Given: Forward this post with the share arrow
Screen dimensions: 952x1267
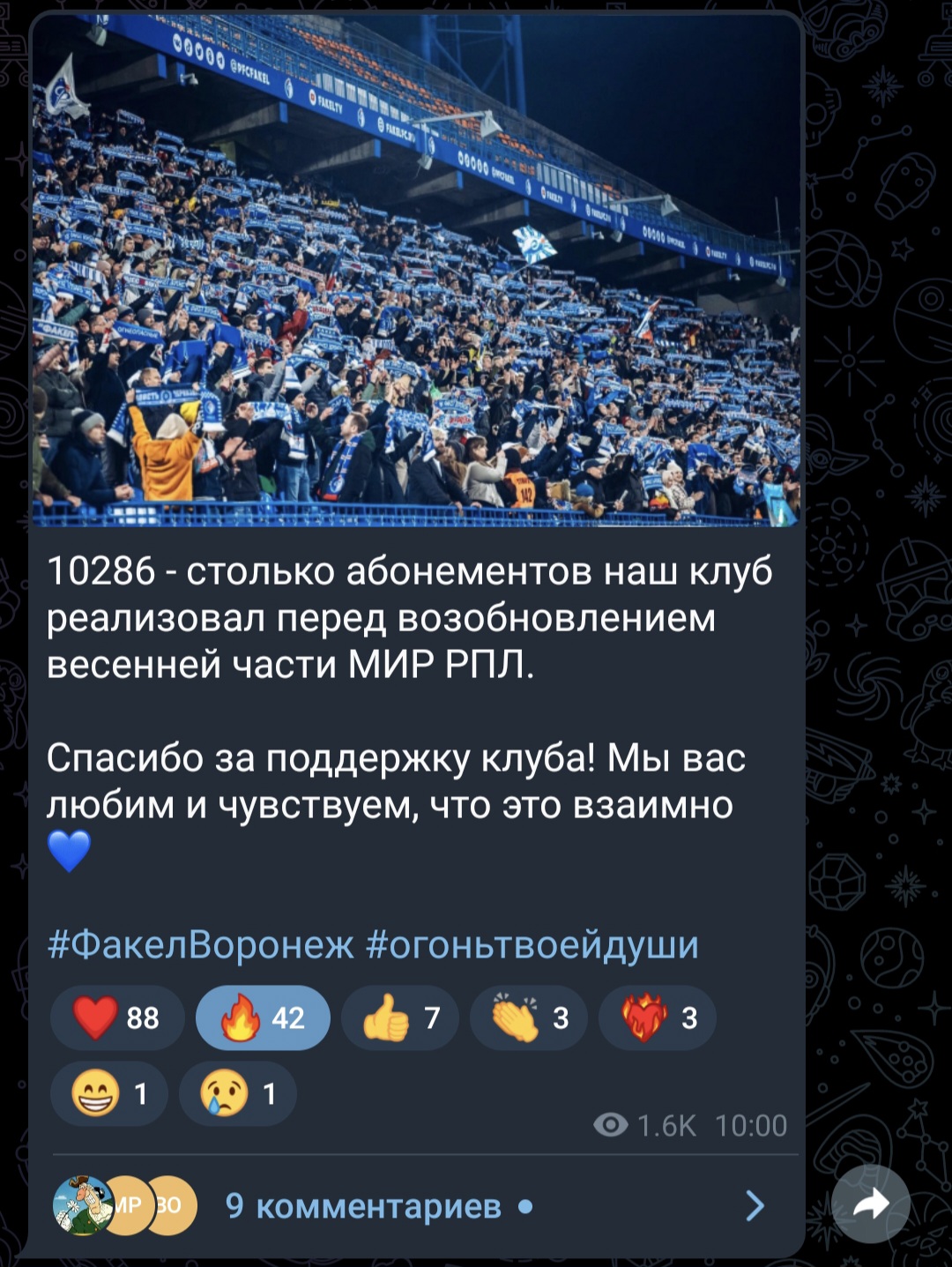Looking at the screenshot, I should (x=870, y=1204).
